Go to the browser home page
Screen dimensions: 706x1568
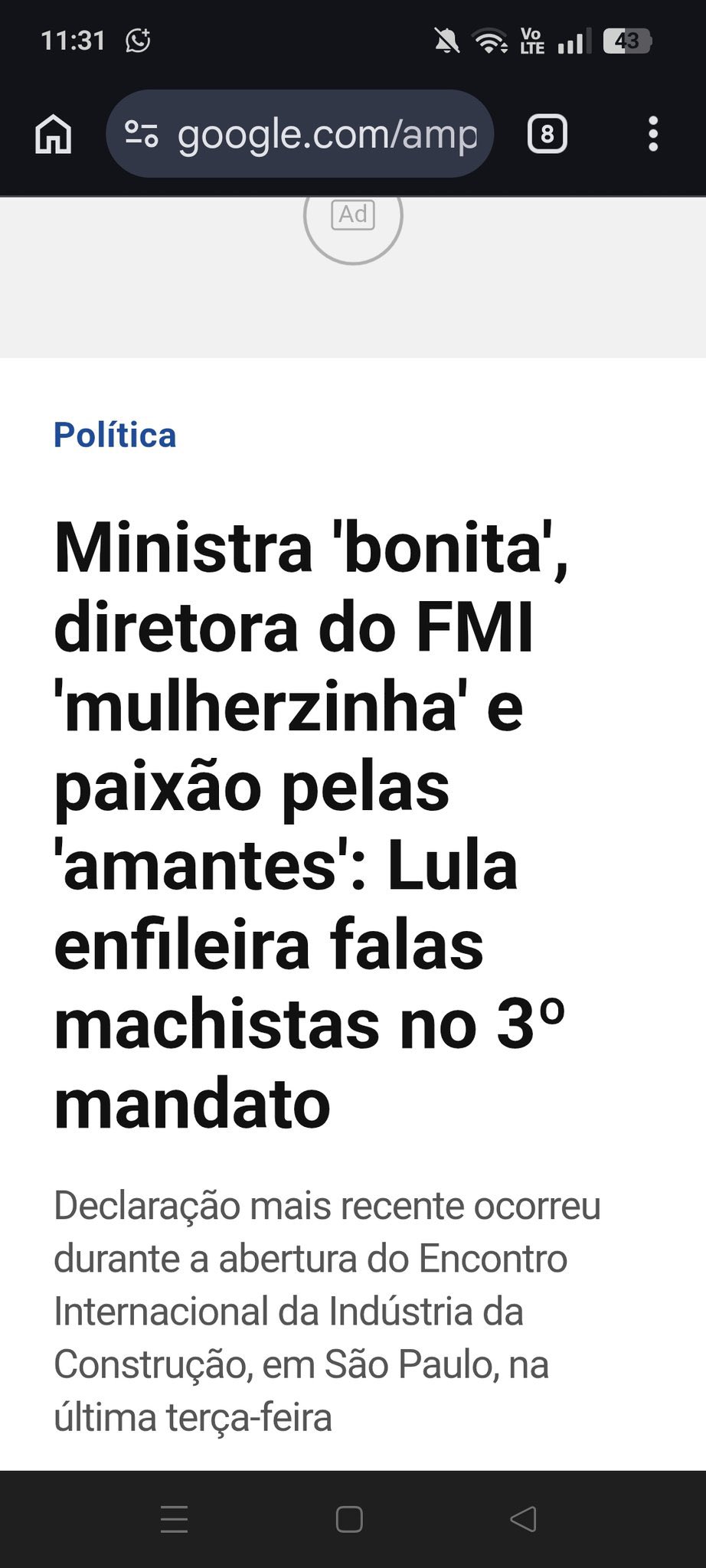point(54,135)
